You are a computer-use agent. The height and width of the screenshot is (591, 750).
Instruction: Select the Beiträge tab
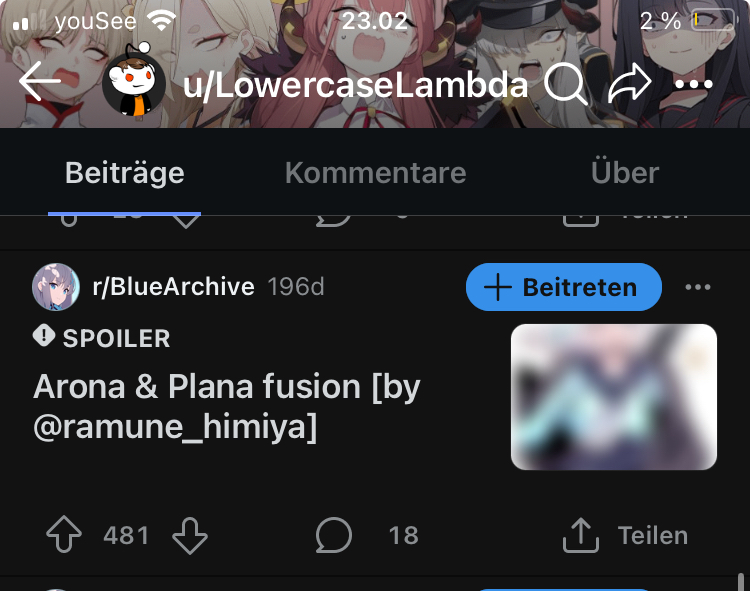[125, 173]
